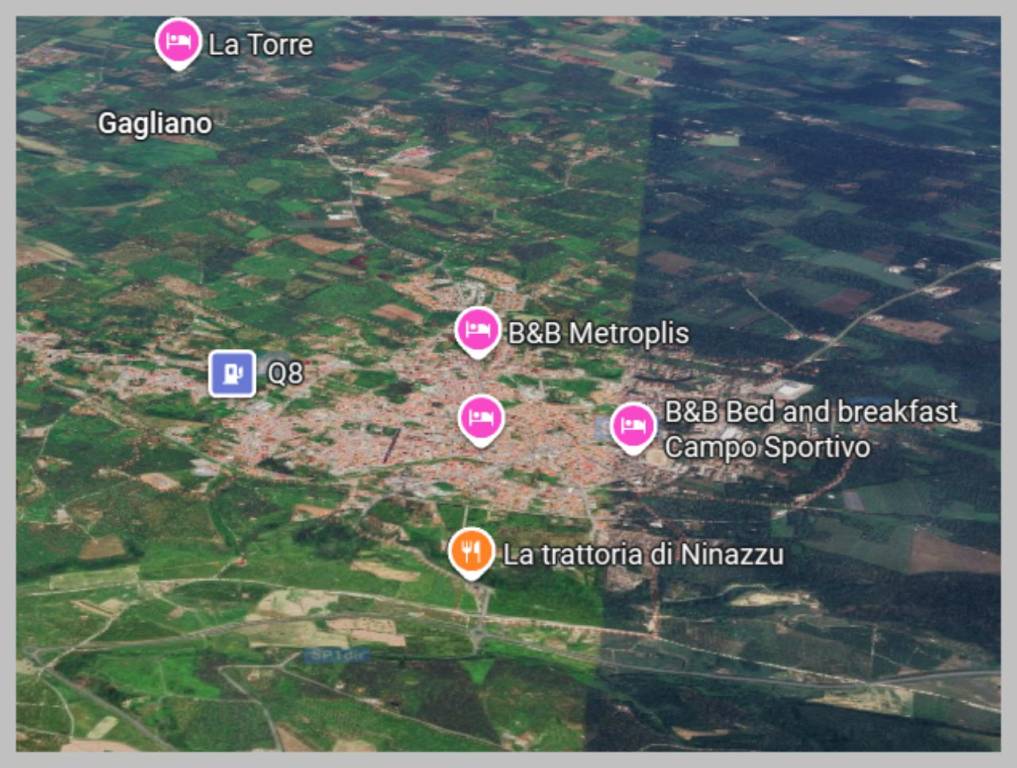Viewport: 1017px width, 768px height.
Task: View La trattoria di Ninazzu restaurant pin
Action: pos(471,551)
